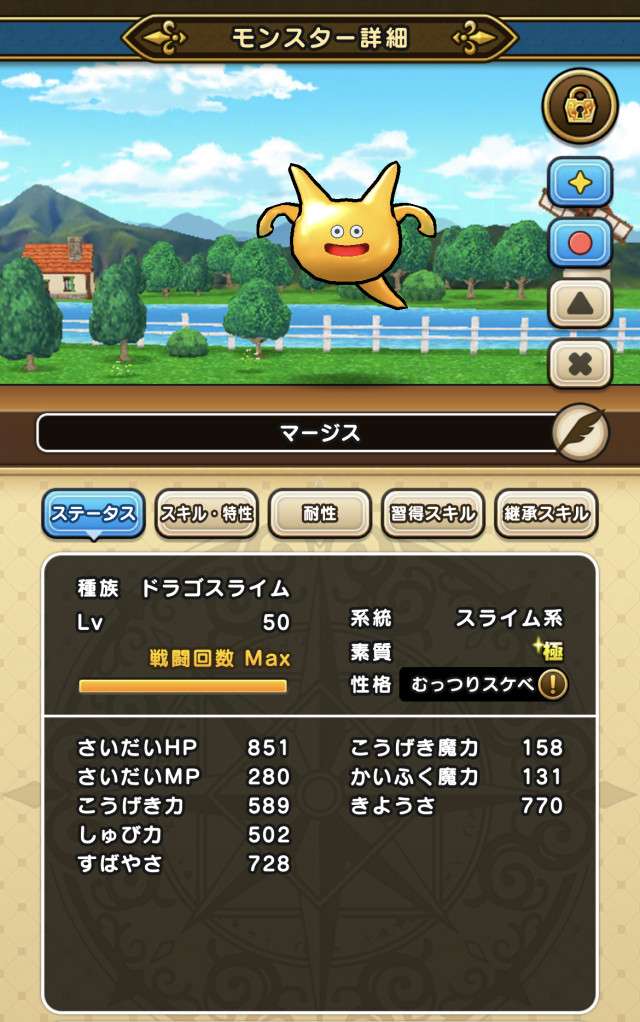Open the 耐性 tab
Image resolution: width=640 pixels, height=1022 pixels.
[320, 514]
